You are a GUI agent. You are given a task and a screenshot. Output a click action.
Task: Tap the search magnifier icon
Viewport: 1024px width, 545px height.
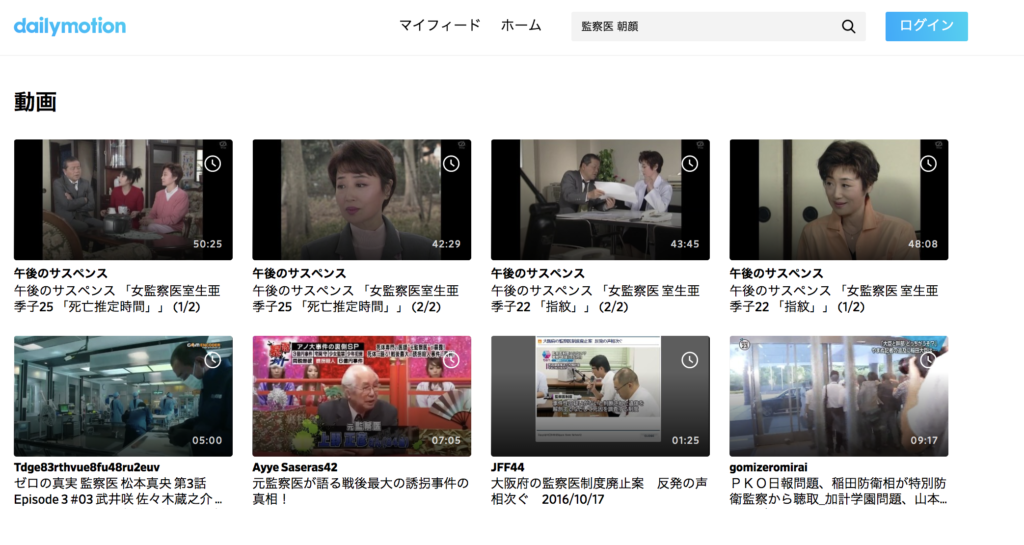pos(848,27)
